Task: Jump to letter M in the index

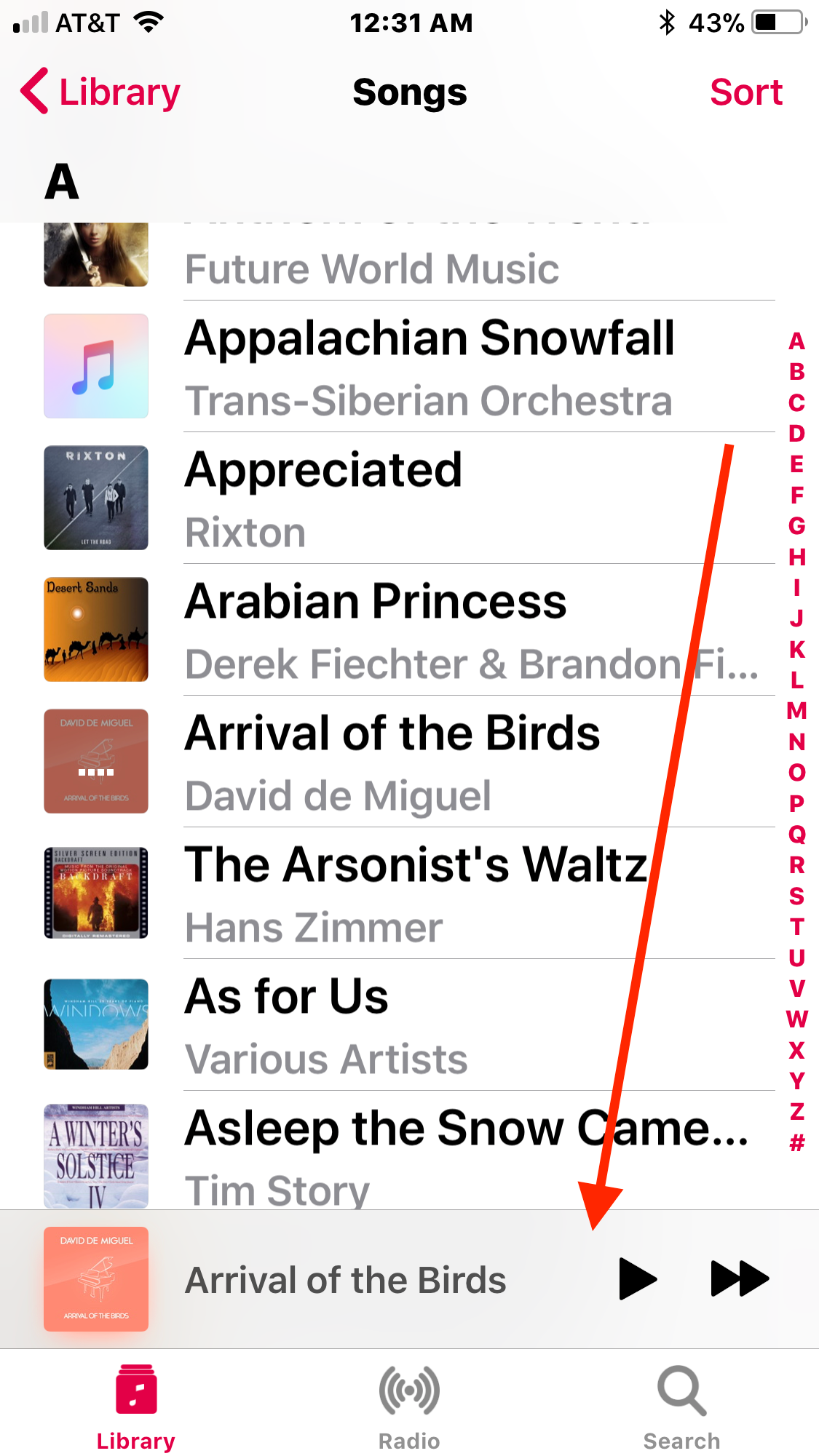Action: (x=797, y=710)
